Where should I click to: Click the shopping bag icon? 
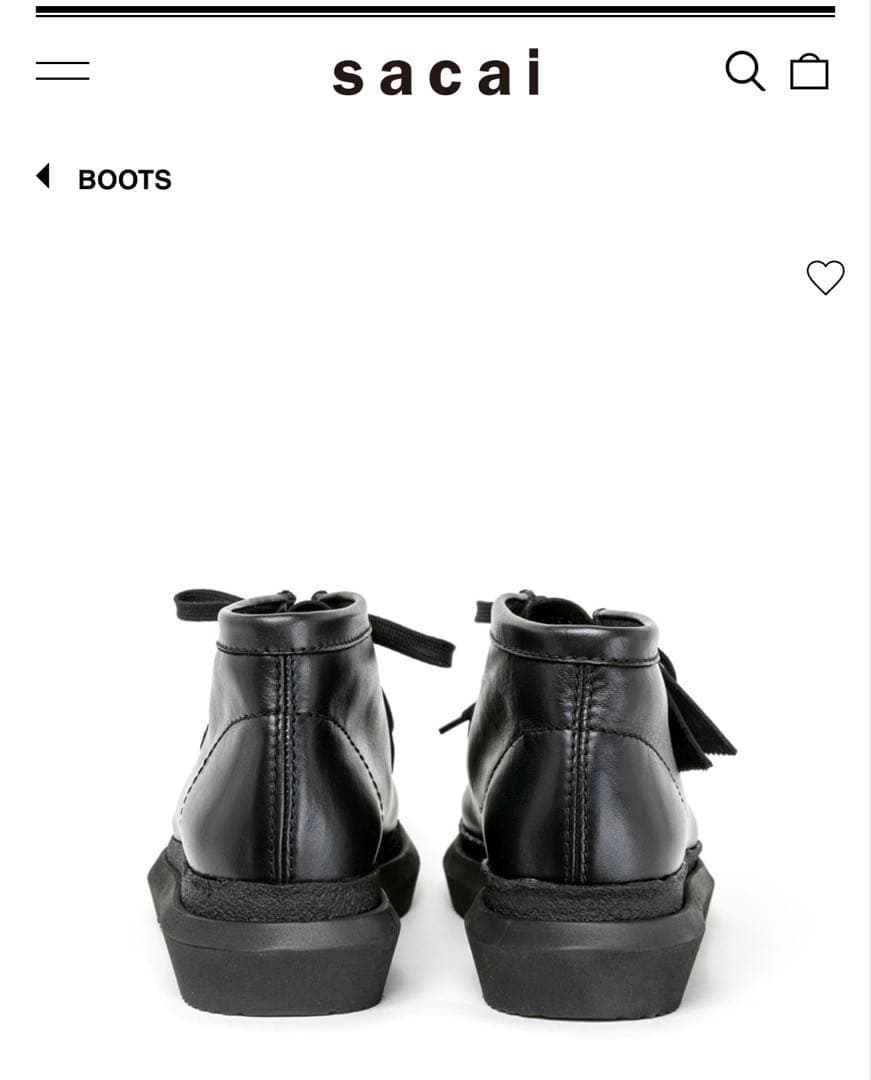pyautogui.click(x=812, y=72)
